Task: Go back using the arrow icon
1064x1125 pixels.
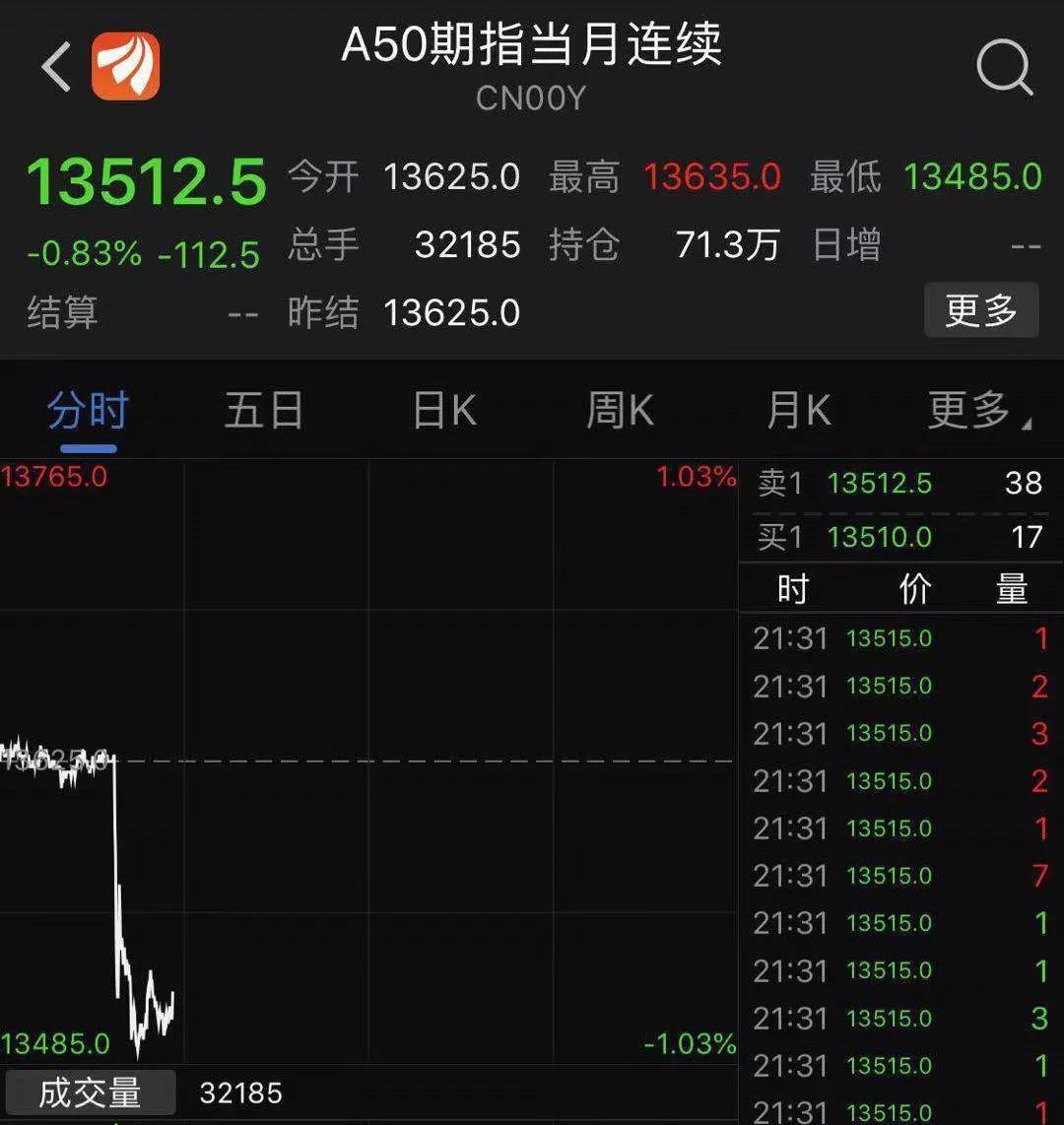Action: [56, 67]
